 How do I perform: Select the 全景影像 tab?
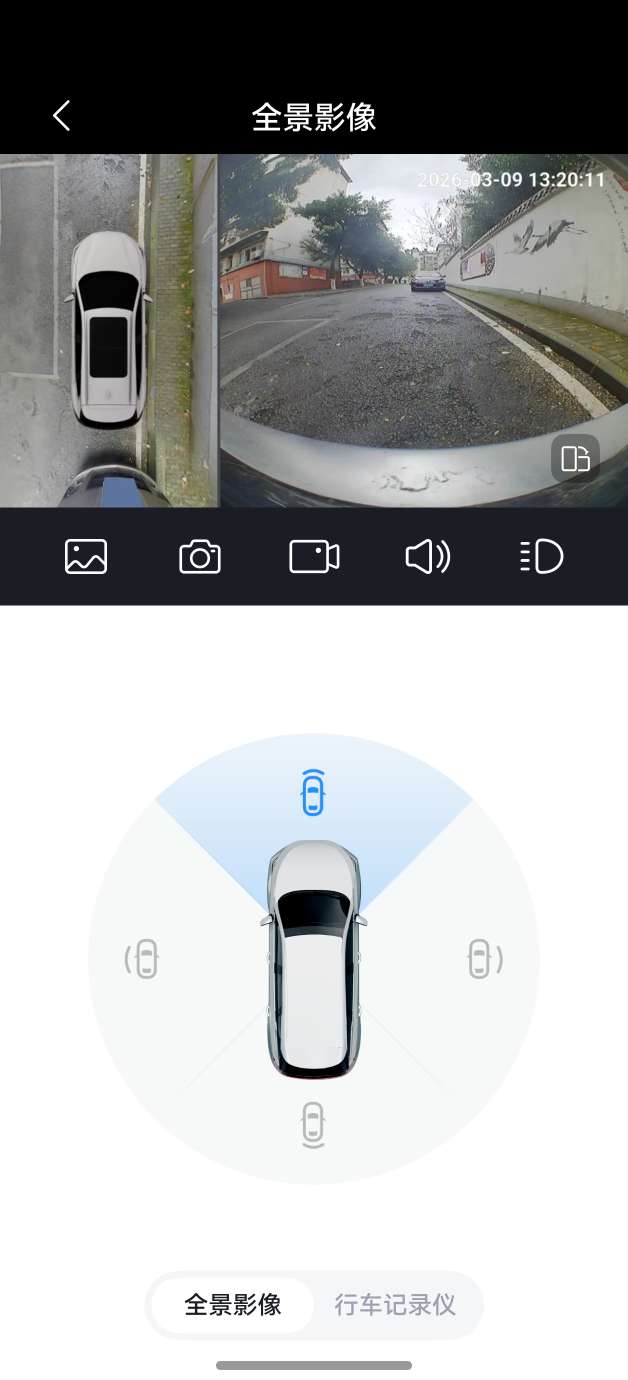click(233, 1305)
